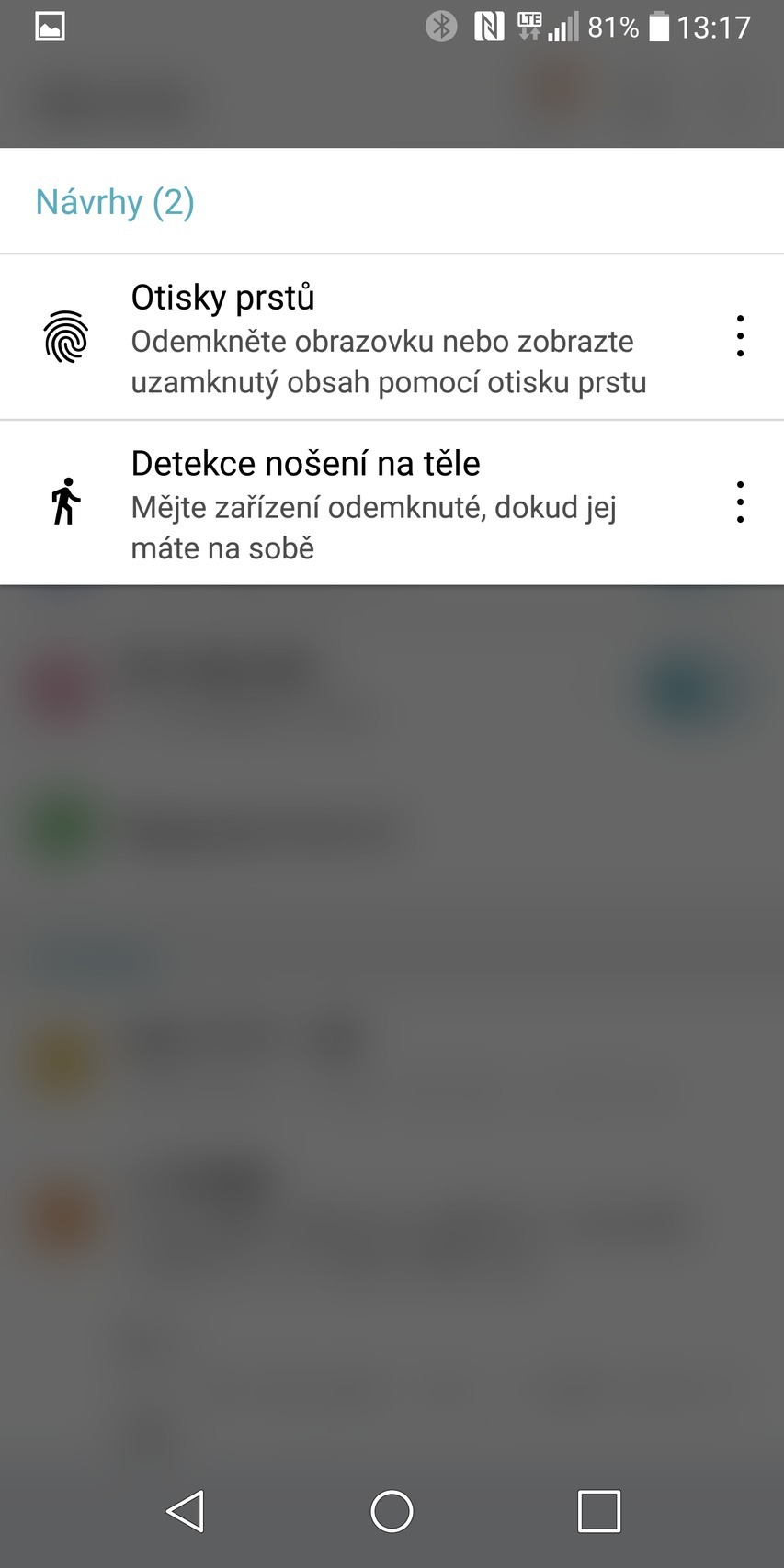The width and height of the screenshot is (784, 1568).
Task: Tap the screenshot notification icon top left
Action: click(49, 26)
